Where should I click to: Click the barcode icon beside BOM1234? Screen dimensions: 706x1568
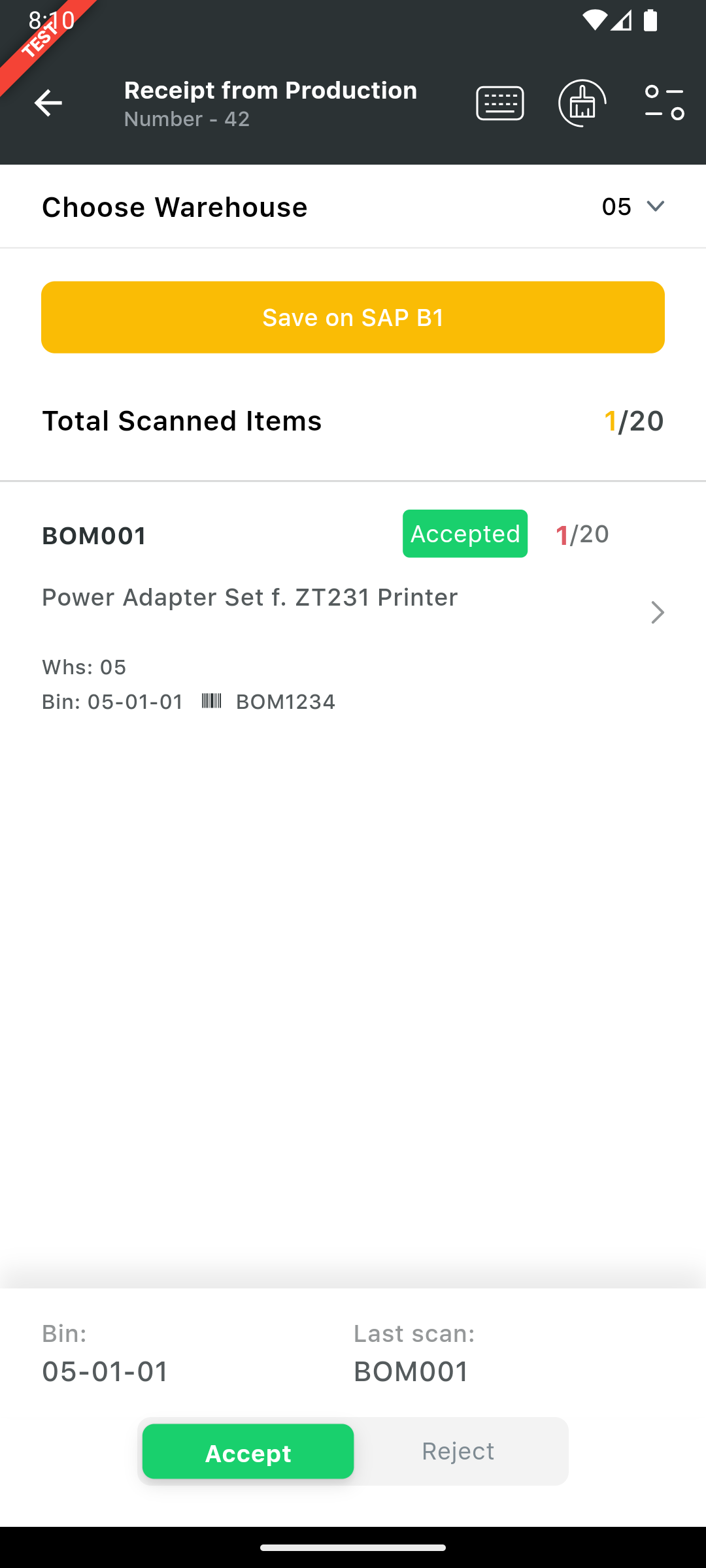tap(212, 701)
